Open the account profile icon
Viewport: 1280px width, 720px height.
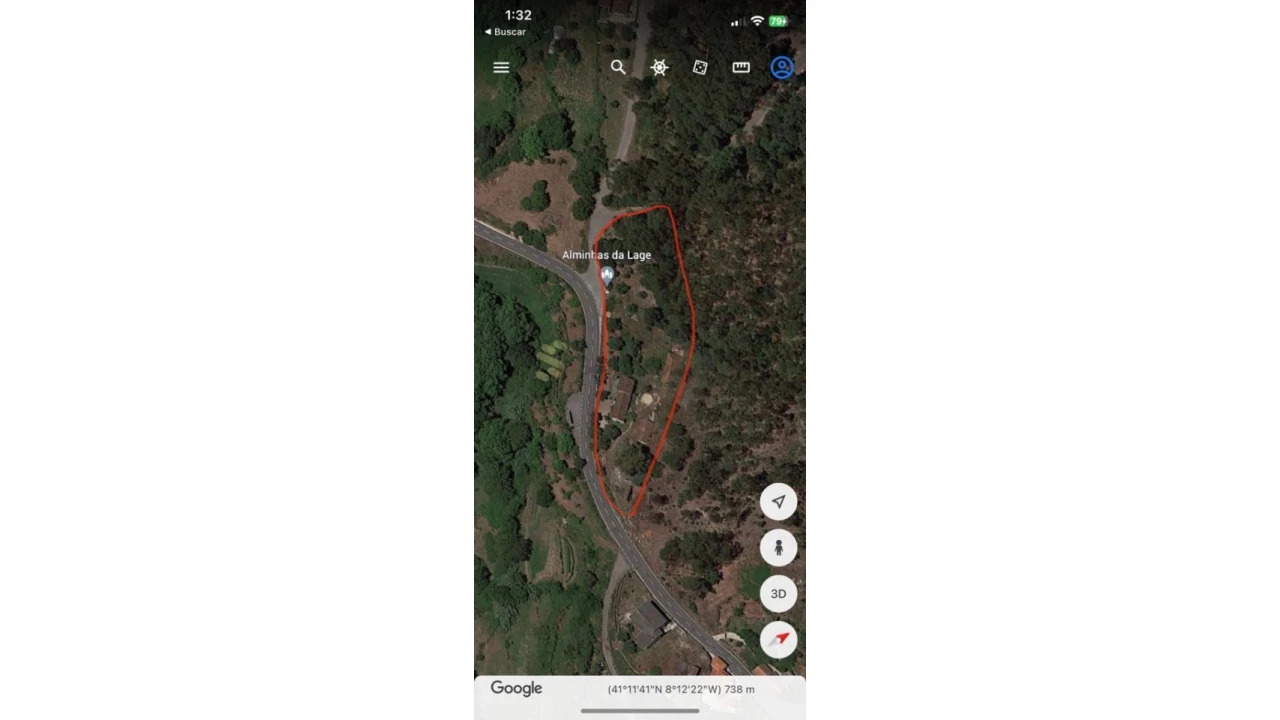coord(781,67)
